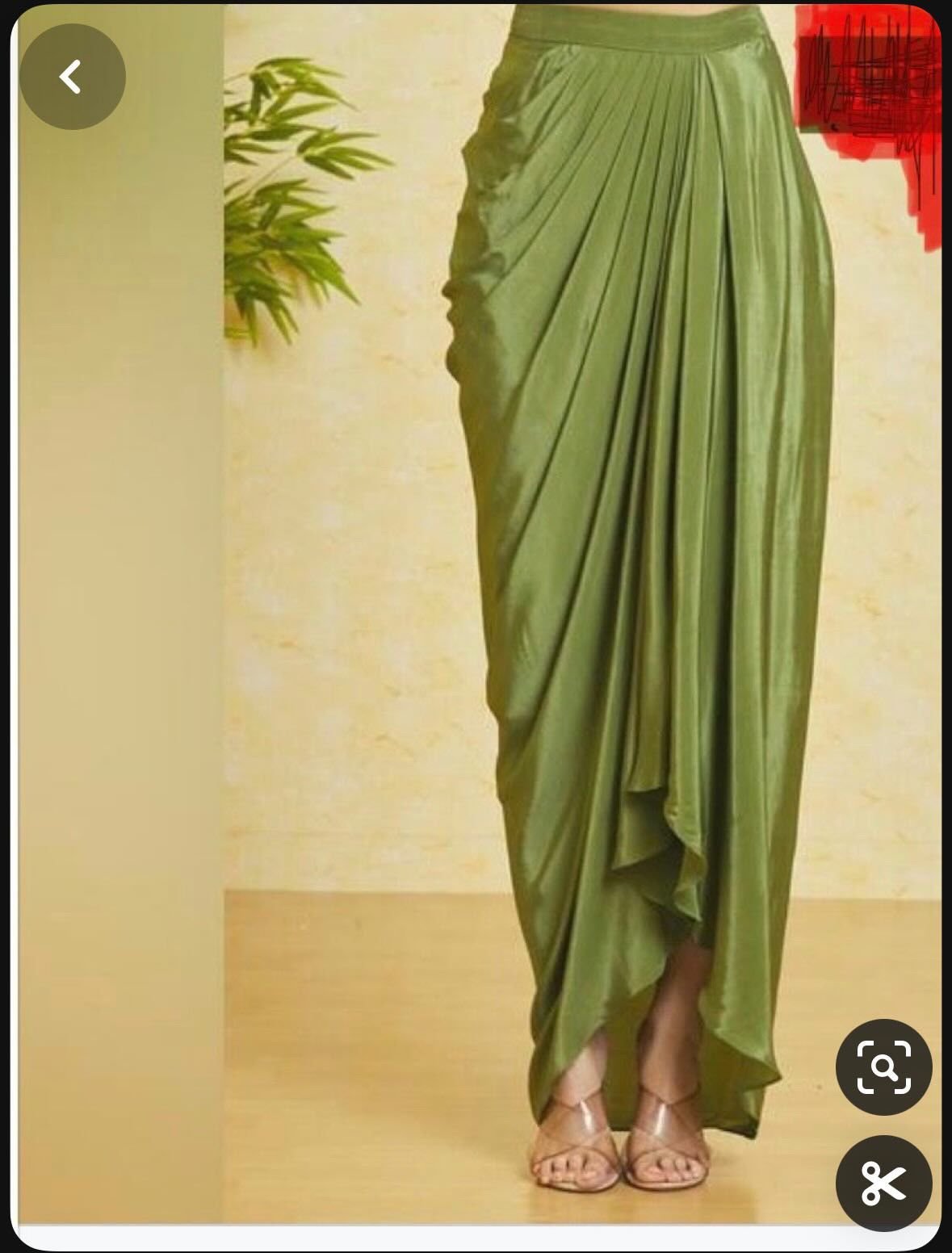Go back using the arrow button

(x=72, y=78)
